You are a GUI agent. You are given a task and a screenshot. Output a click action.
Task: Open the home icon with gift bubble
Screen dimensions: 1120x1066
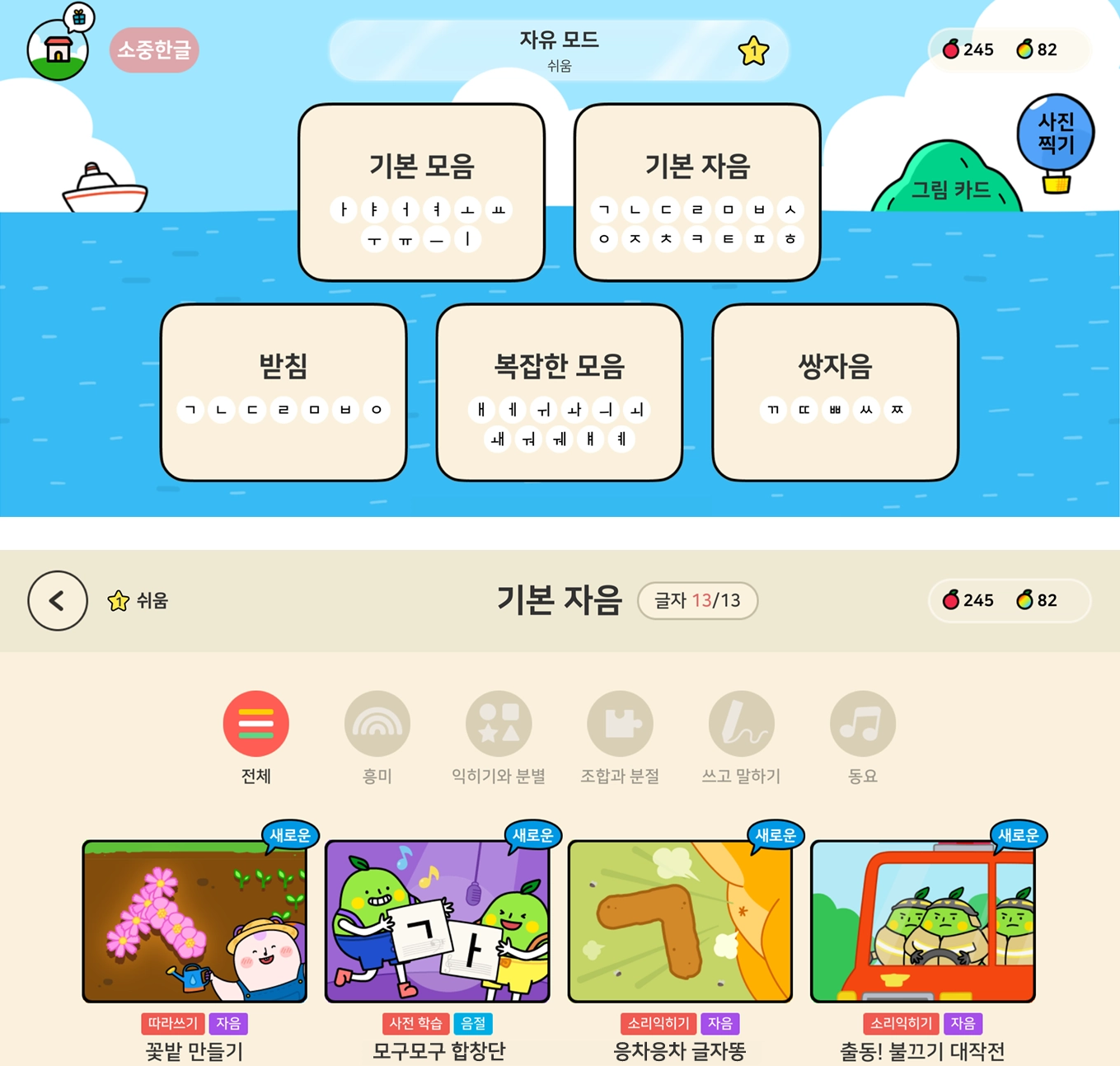58,48
